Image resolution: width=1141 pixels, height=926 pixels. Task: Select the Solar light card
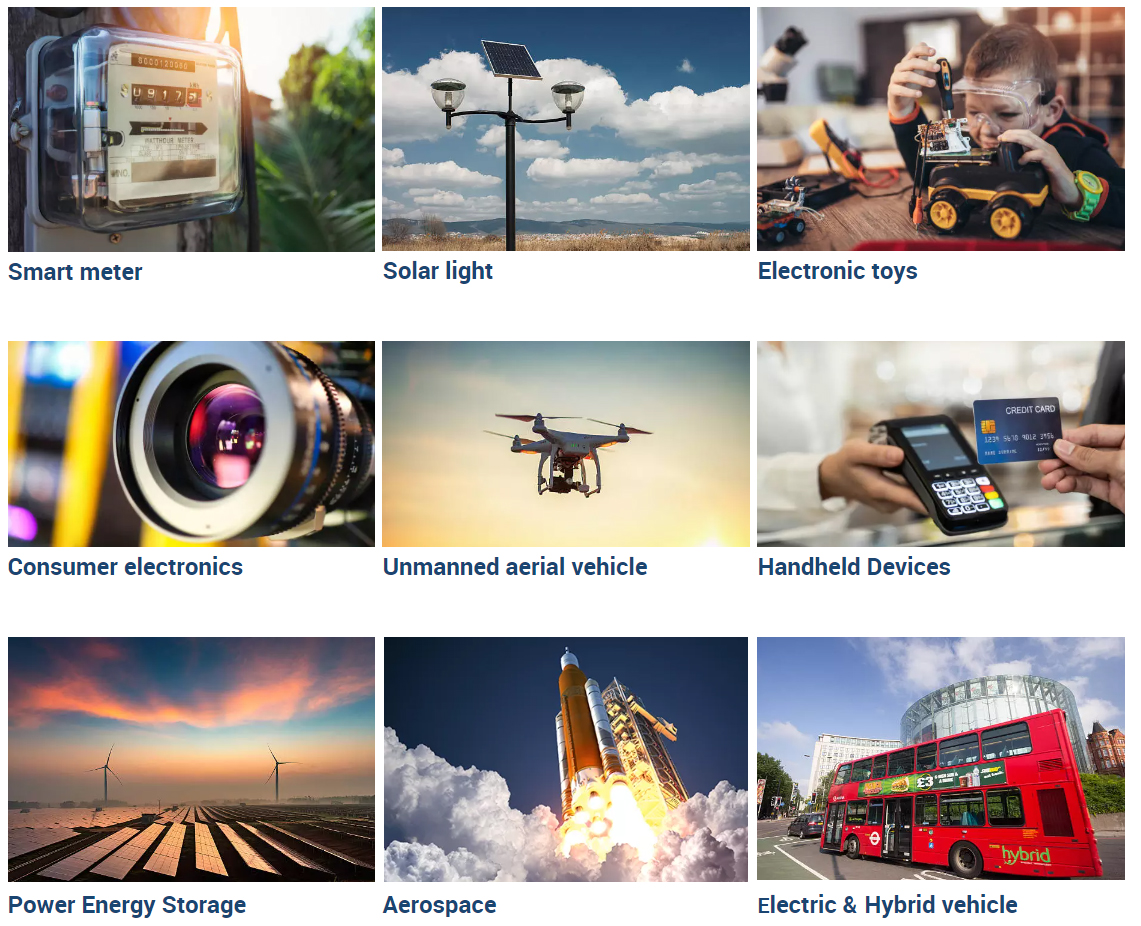[x=565, y=130]
